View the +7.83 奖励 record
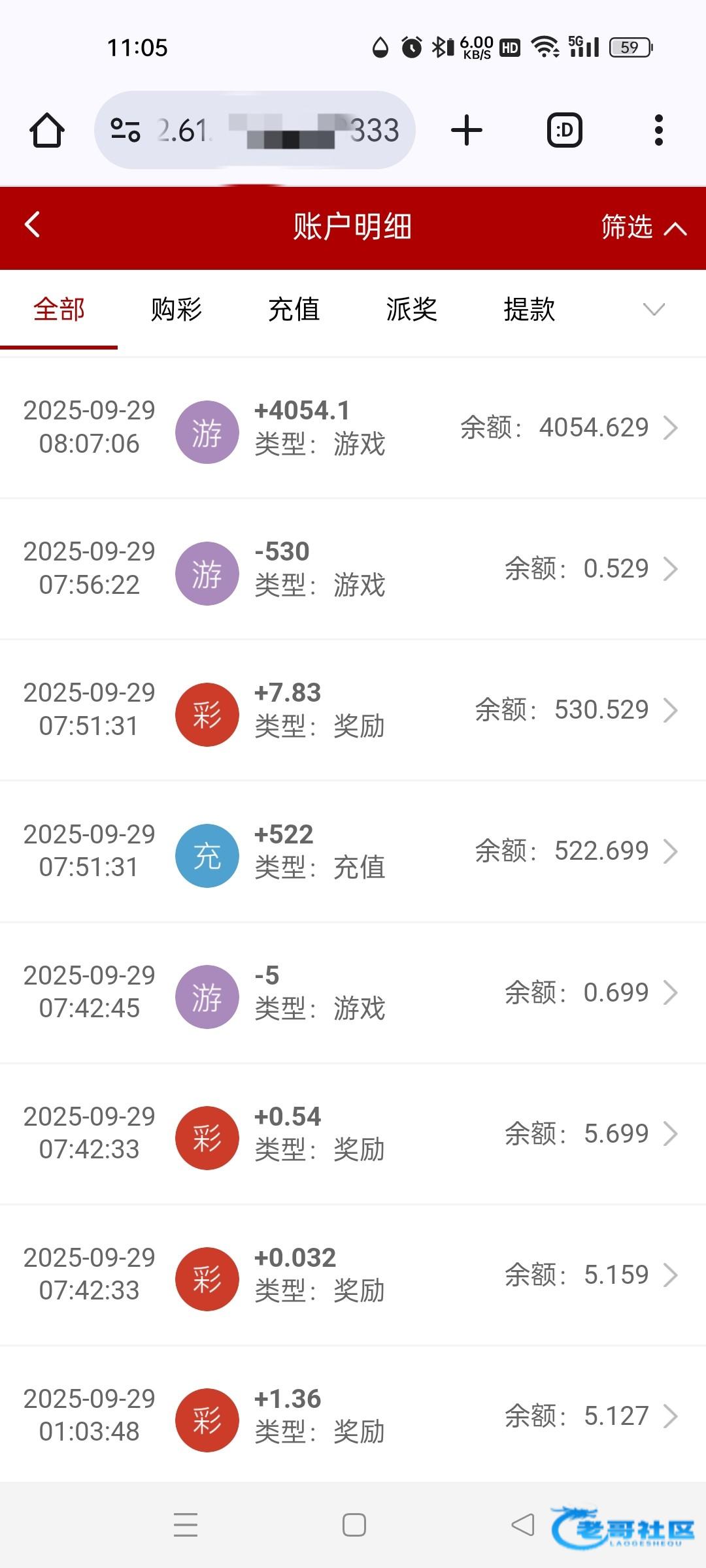 353,710
